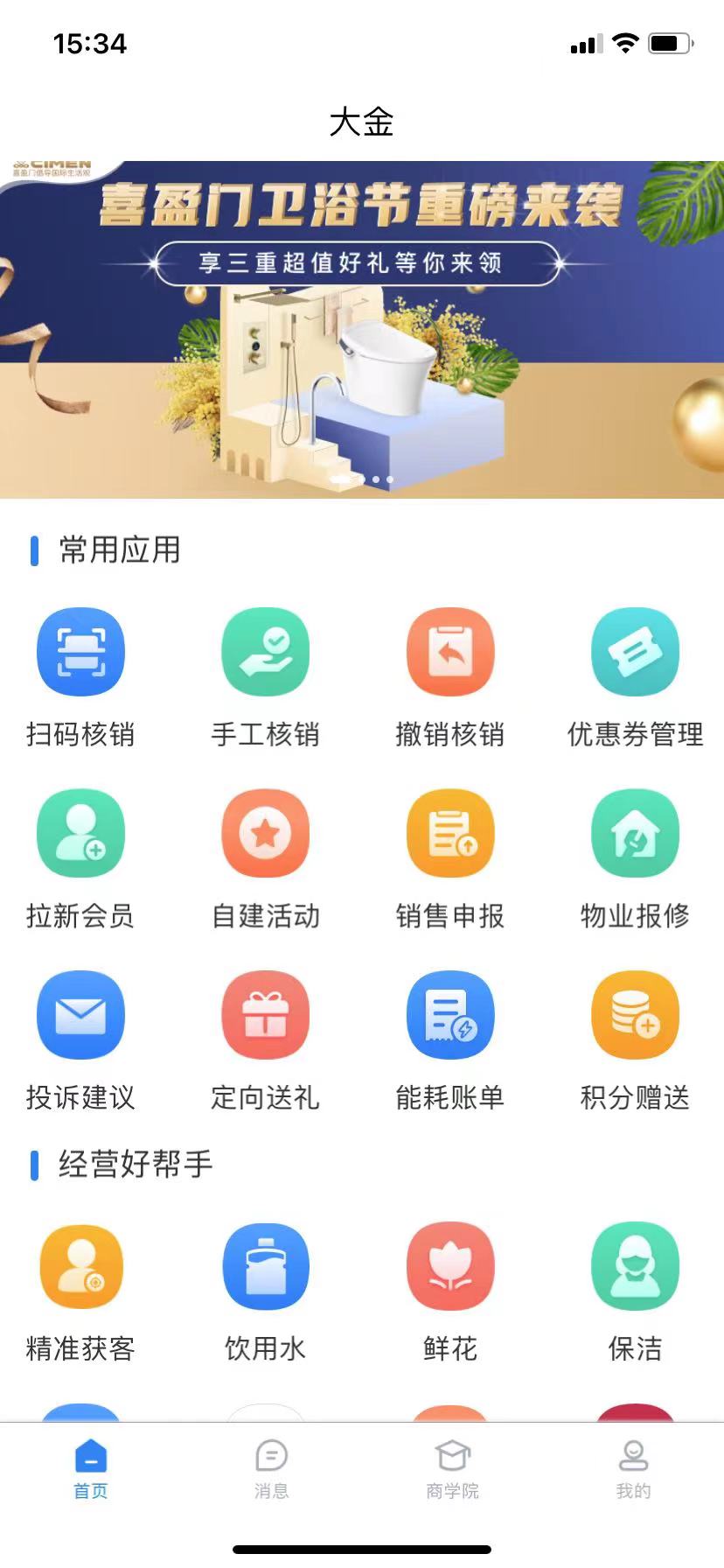Select 拉新会员 to add members

(x=80, y=834)
